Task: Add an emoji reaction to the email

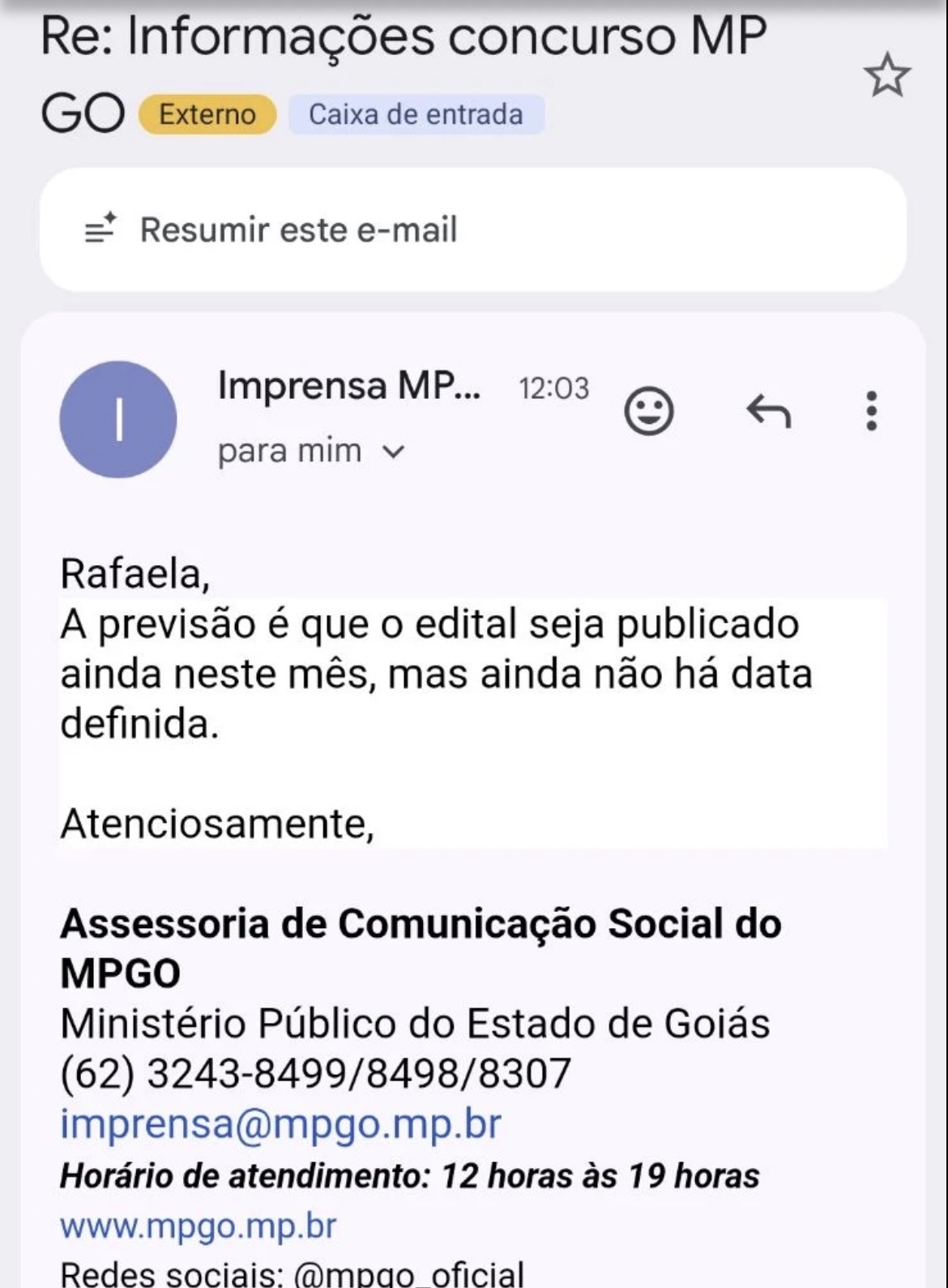Action: point(648,411)
